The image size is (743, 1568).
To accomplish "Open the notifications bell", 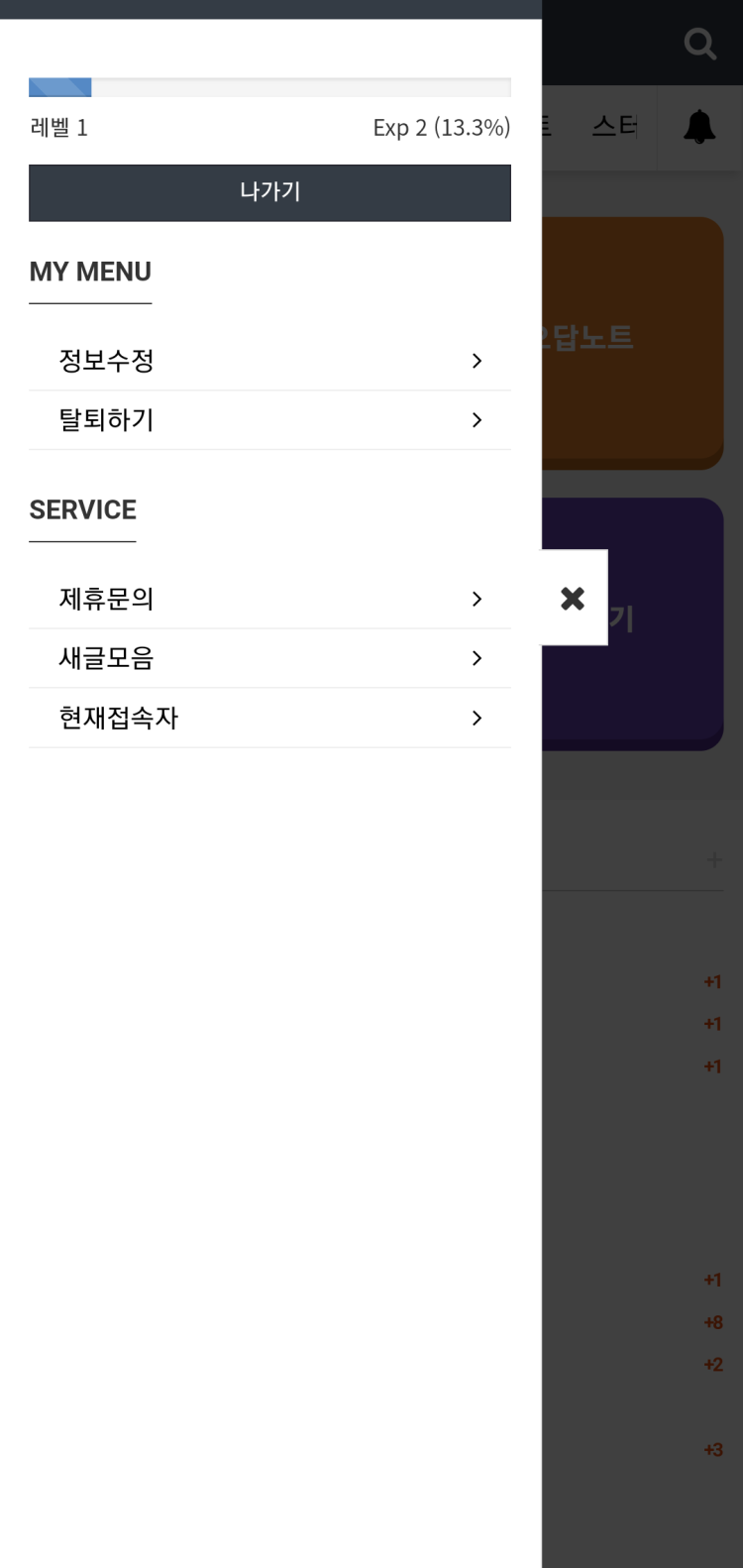I will click(699, 127).
